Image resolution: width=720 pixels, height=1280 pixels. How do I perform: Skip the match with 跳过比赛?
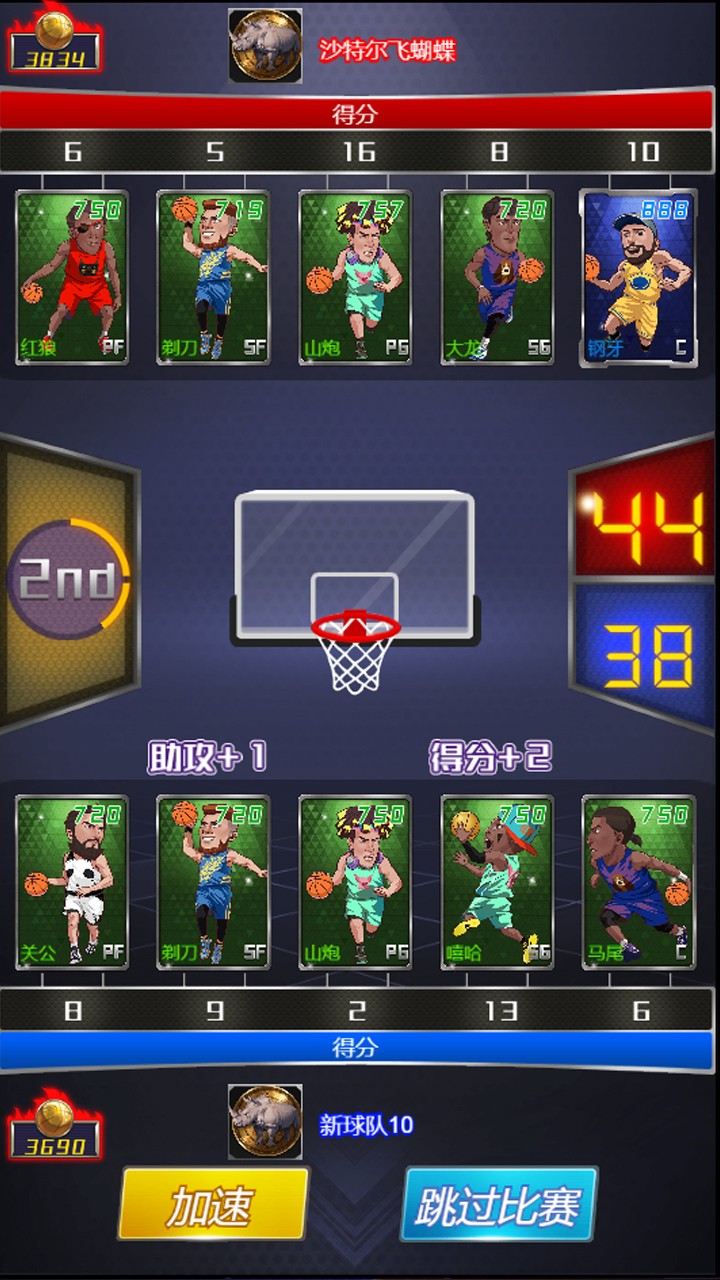point(500,1205)
